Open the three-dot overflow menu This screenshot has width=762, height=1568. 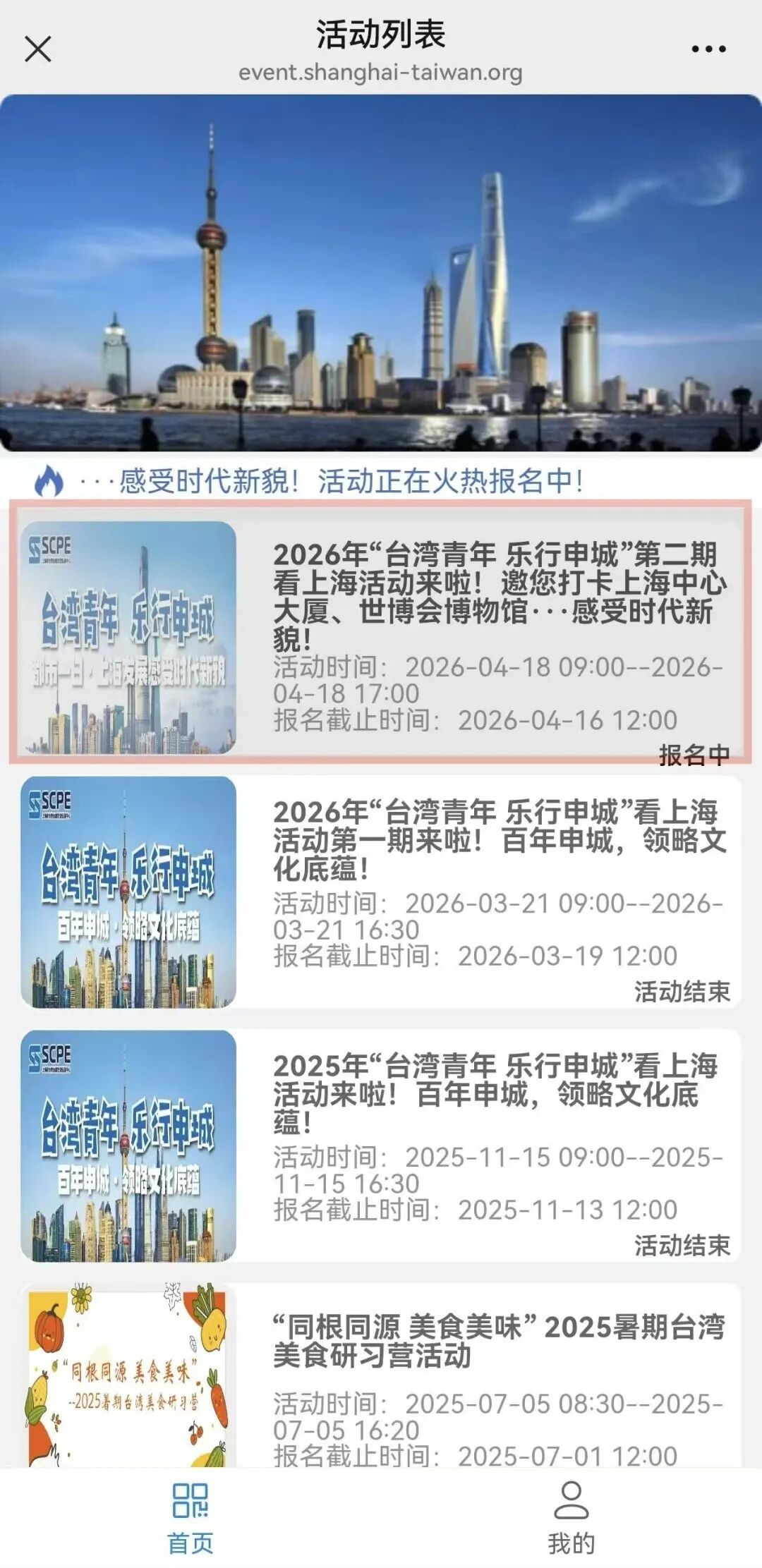click(708, 49)
